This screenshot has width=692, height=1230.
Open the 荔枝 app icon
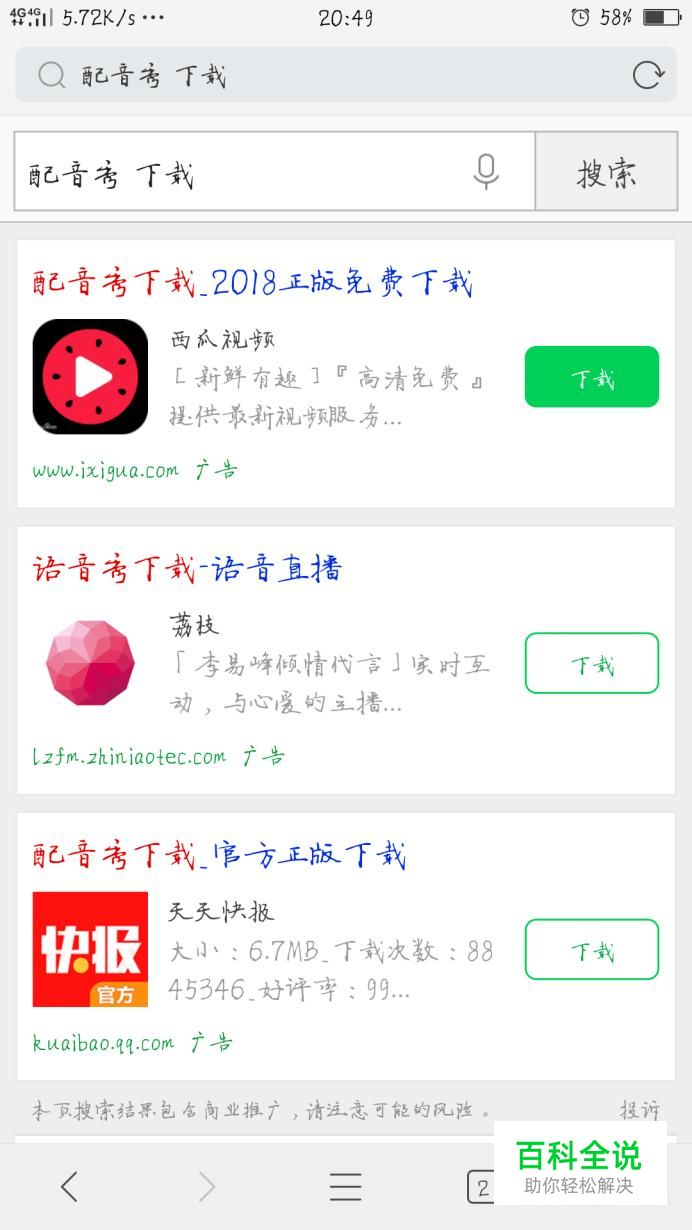[90, 663]
